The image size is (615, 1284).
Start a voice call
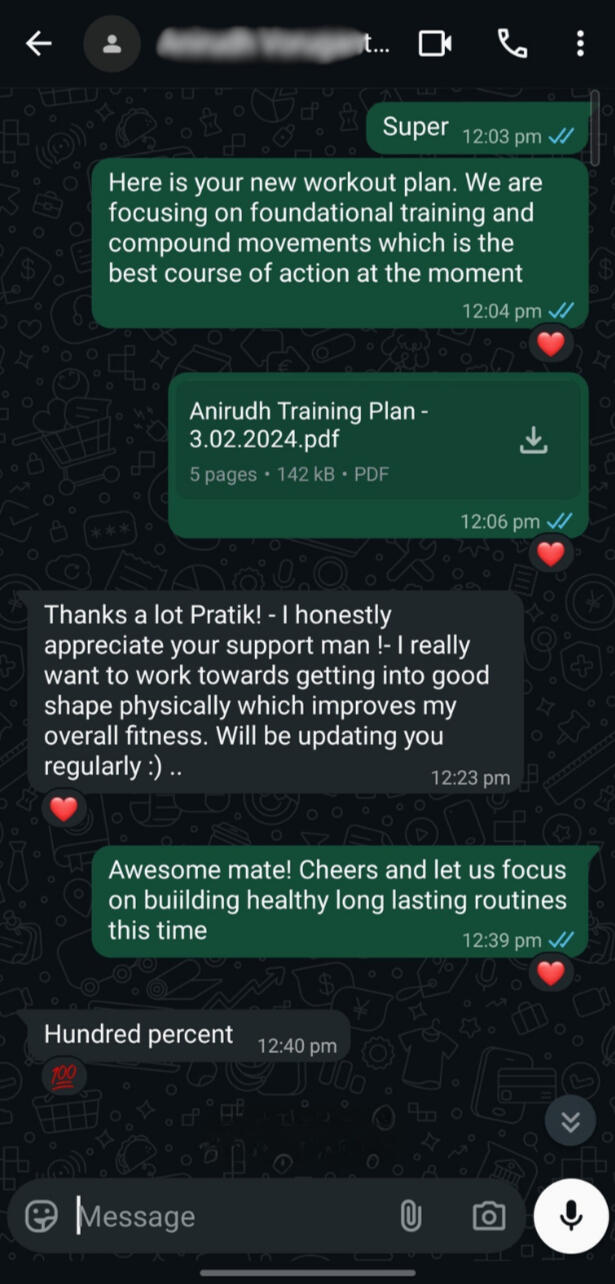click(x=512, y=43)
